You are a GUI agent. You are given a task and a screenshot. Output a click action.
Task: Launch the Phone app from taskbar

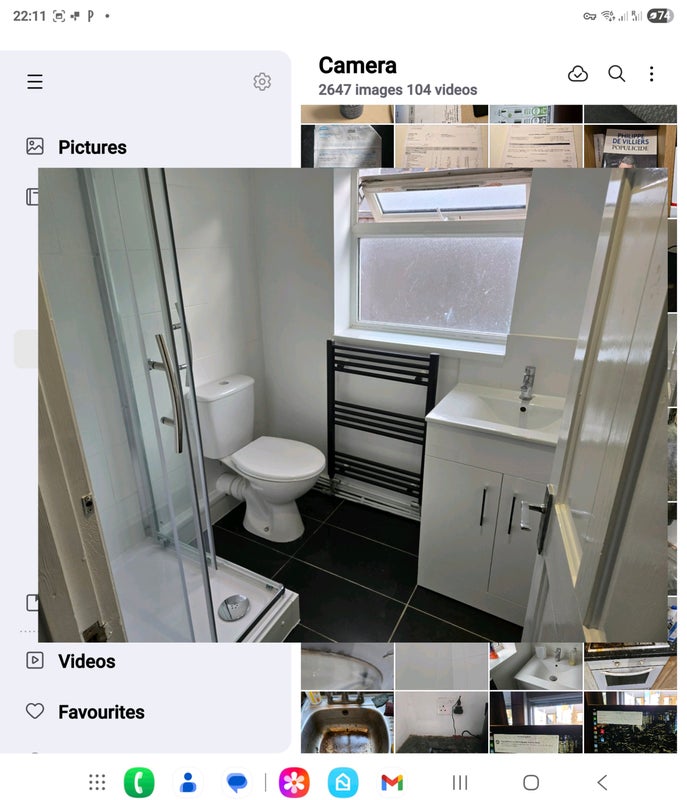[x=139, y=782]
